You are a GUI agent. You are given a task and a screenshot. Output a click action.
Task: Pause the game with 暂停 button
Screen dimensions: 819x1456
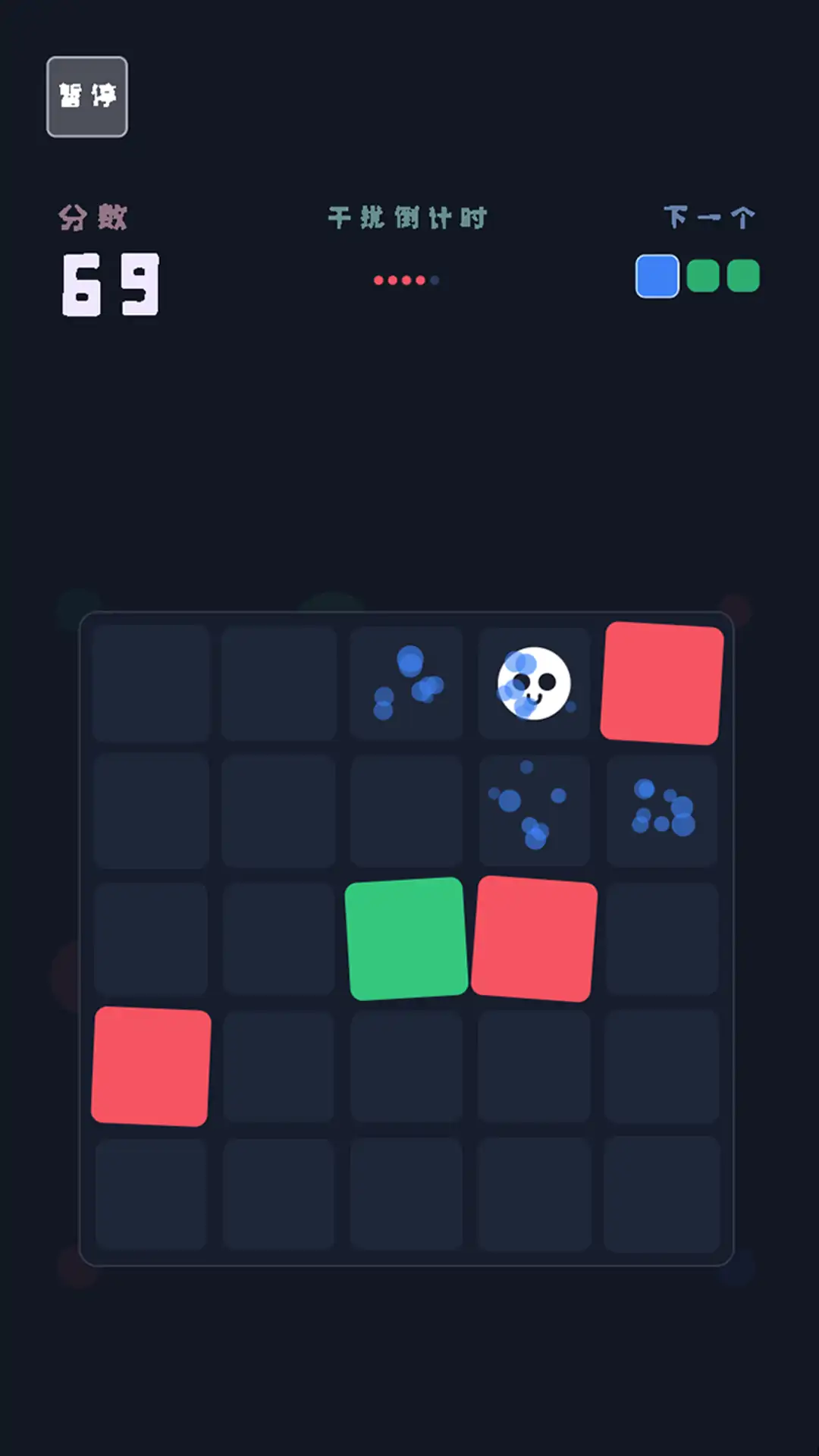pyautogui.click(x=87, y=97)
